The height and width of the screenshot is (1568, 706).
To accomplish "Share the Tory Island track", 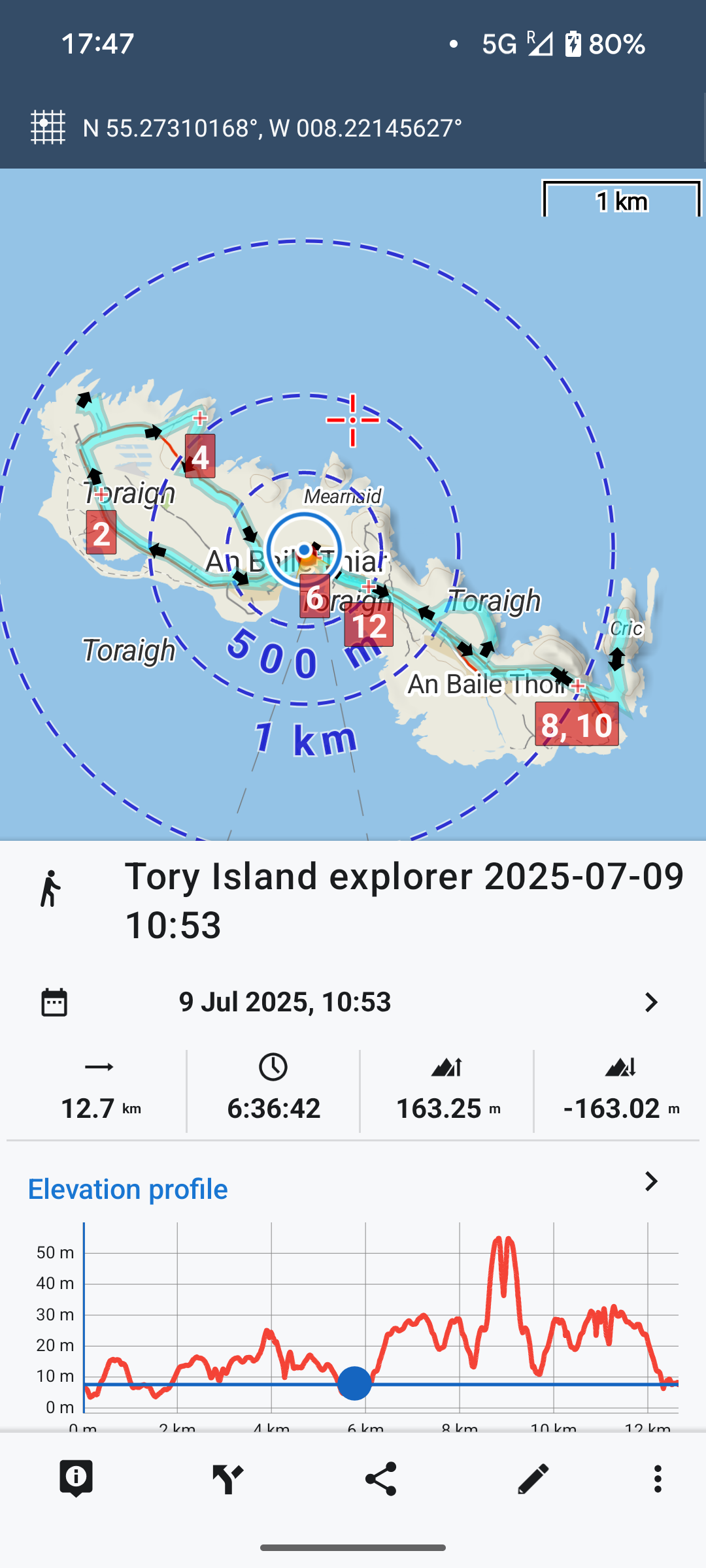I will tap(381, 1479).
